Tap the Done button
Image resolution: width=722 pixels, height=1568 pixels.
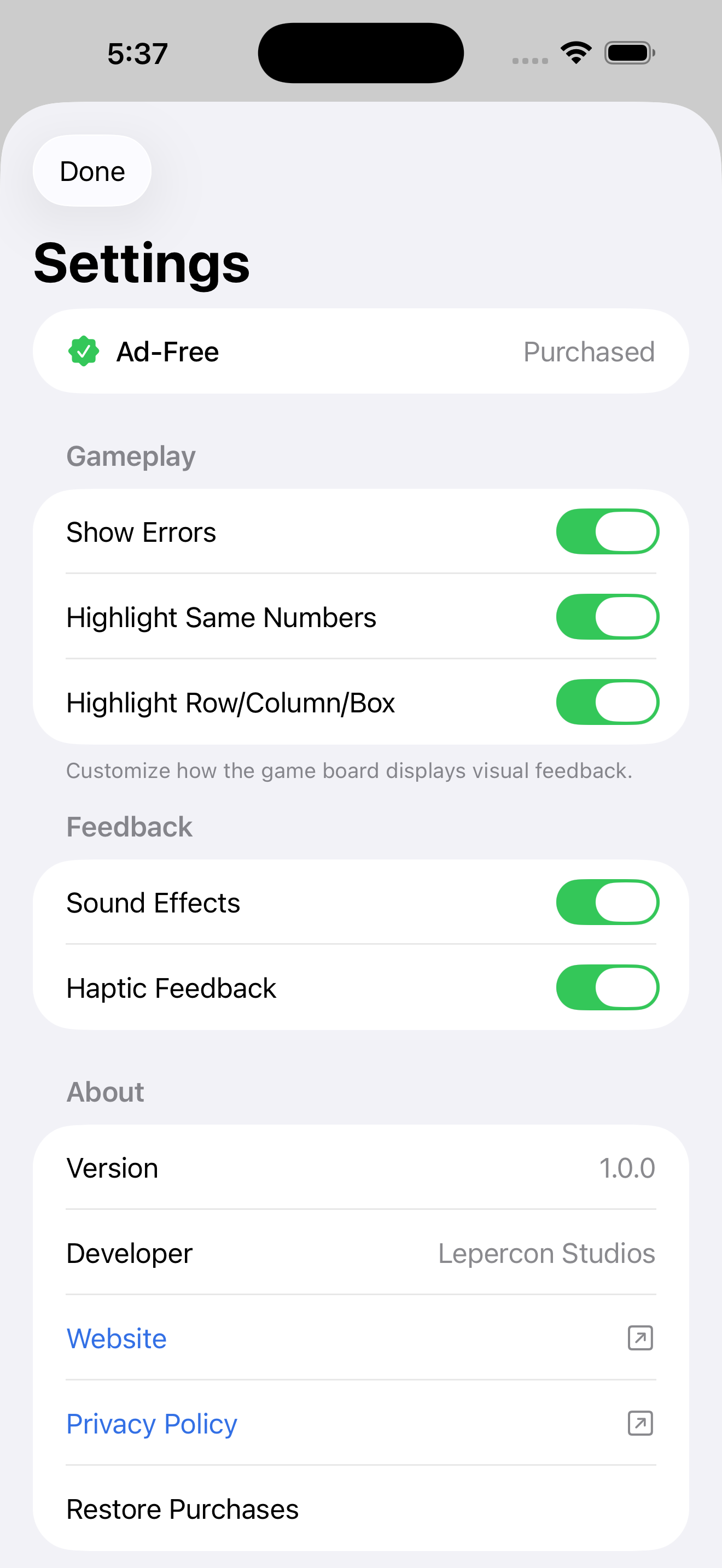91,171
